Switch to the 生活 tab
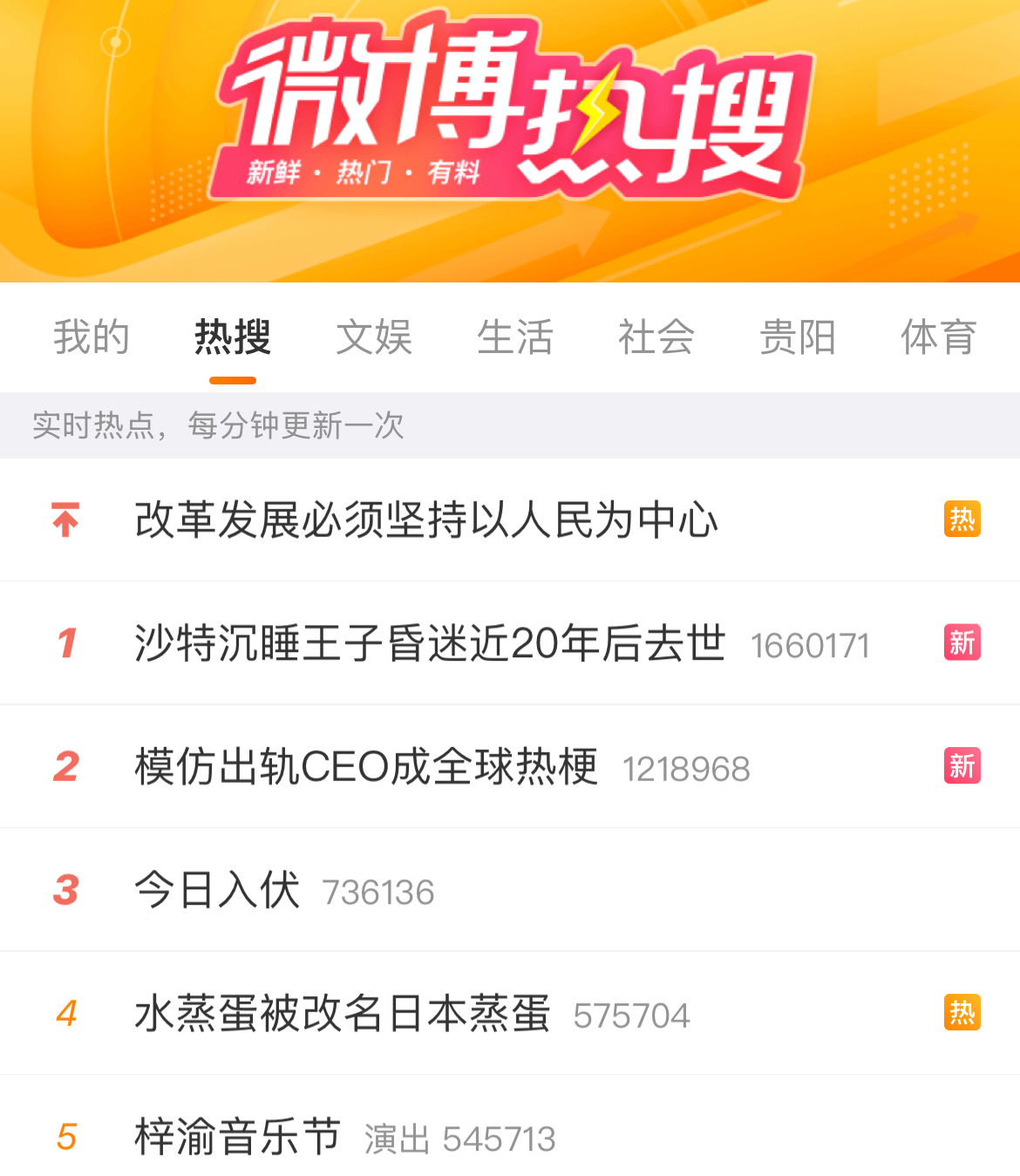 coord(515,337)
